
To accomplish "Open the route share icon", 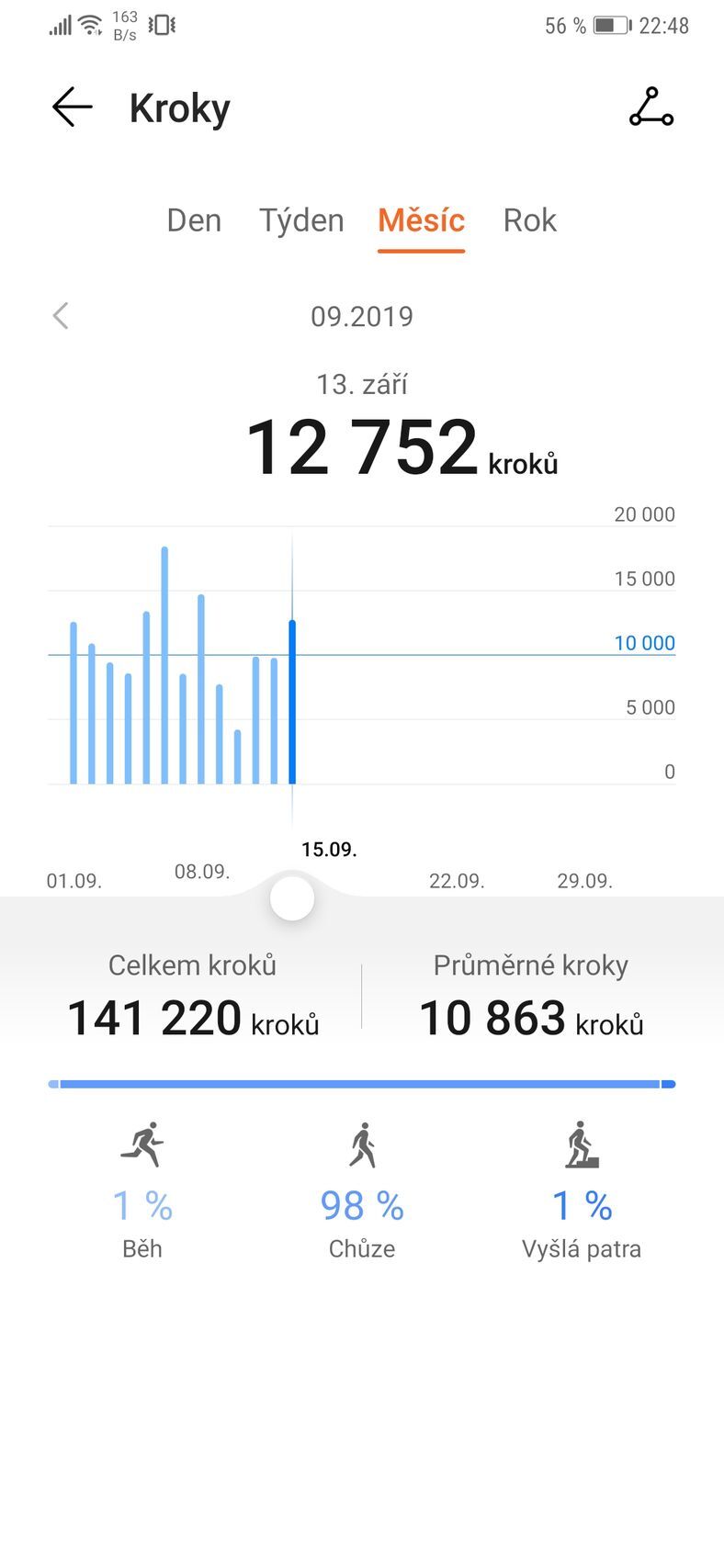I will tap(650, 107).
